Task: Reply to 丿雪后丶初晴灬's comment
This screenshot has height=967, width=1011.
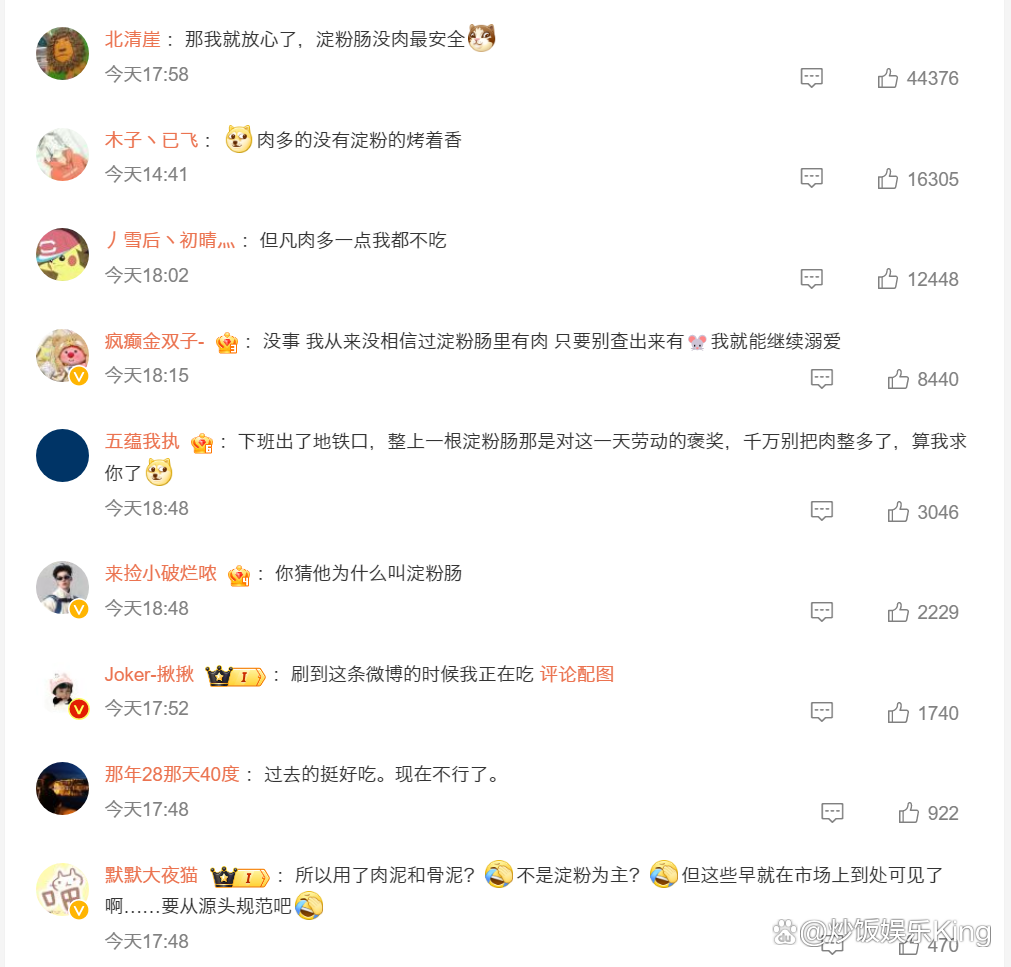Action: (x=812, y=279)
